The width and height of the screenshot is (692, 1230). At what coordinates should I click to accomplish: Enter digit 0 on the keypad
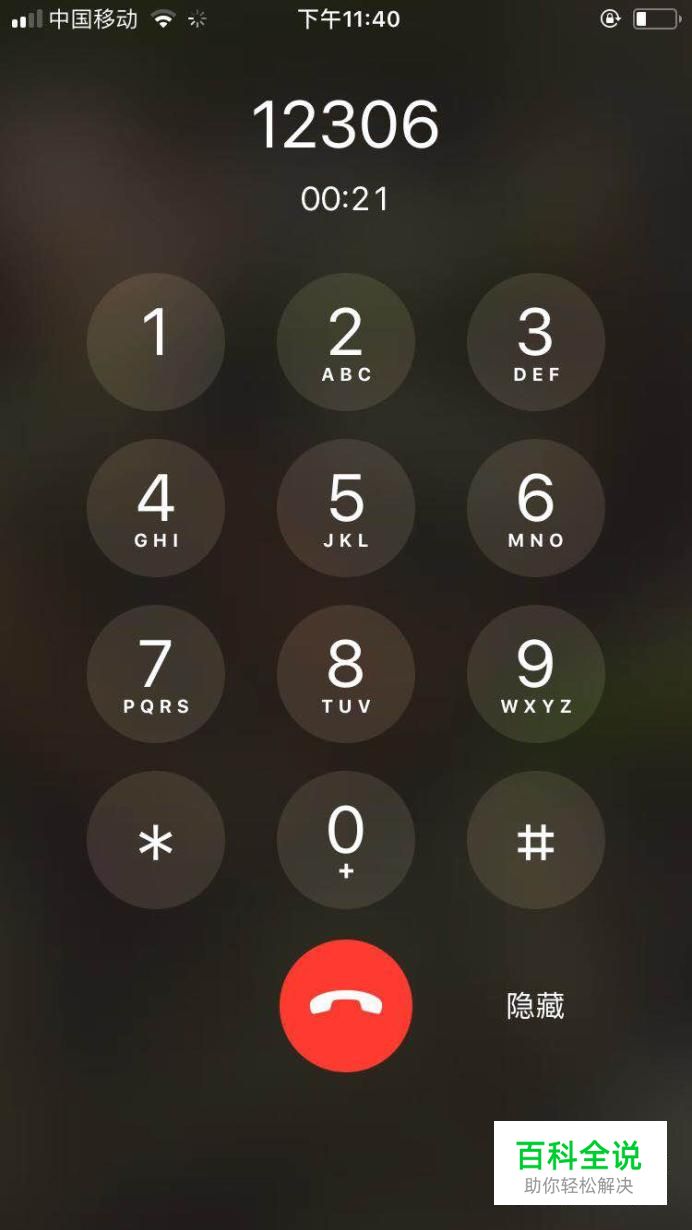346,840
